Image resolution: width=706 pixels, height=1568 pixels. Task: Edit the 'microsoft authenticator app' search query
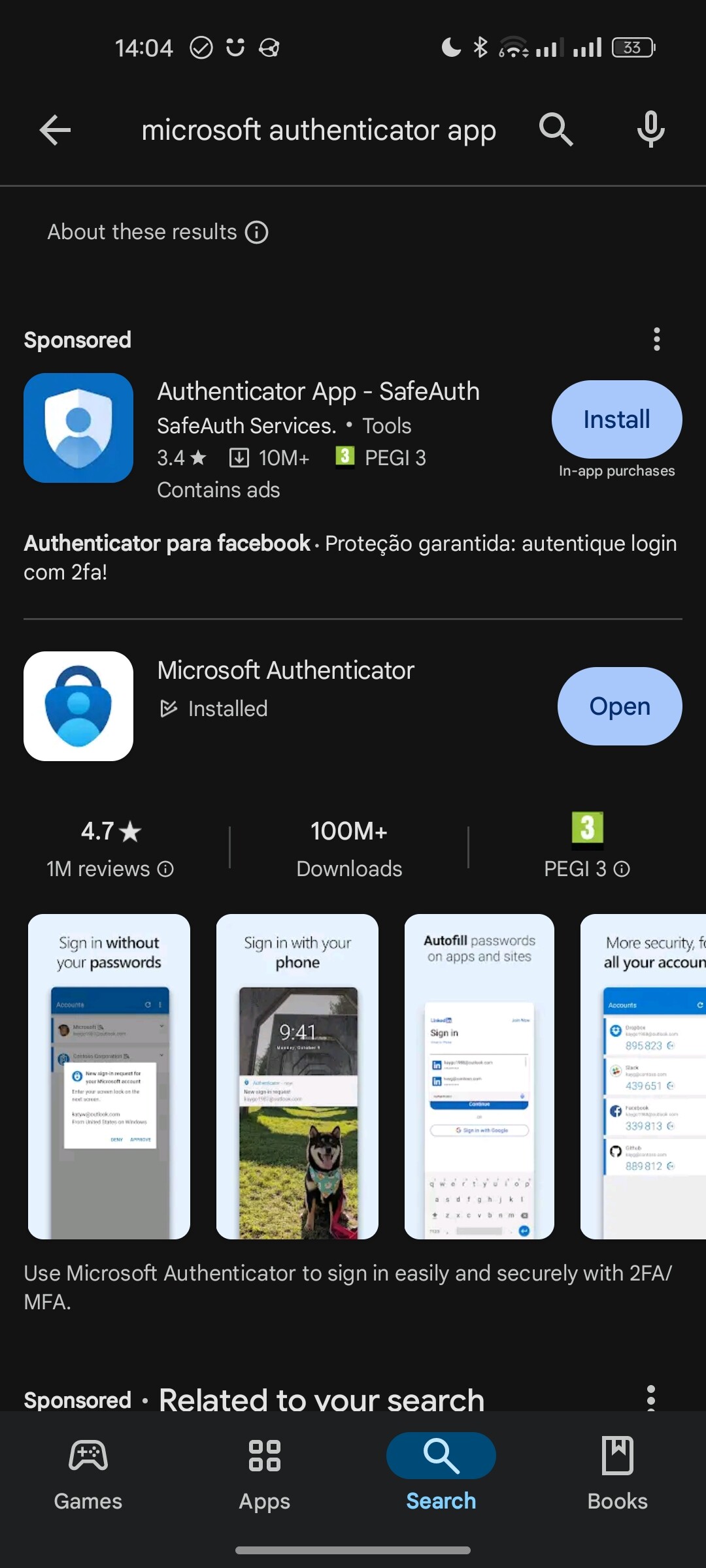[x=318, y=130]
